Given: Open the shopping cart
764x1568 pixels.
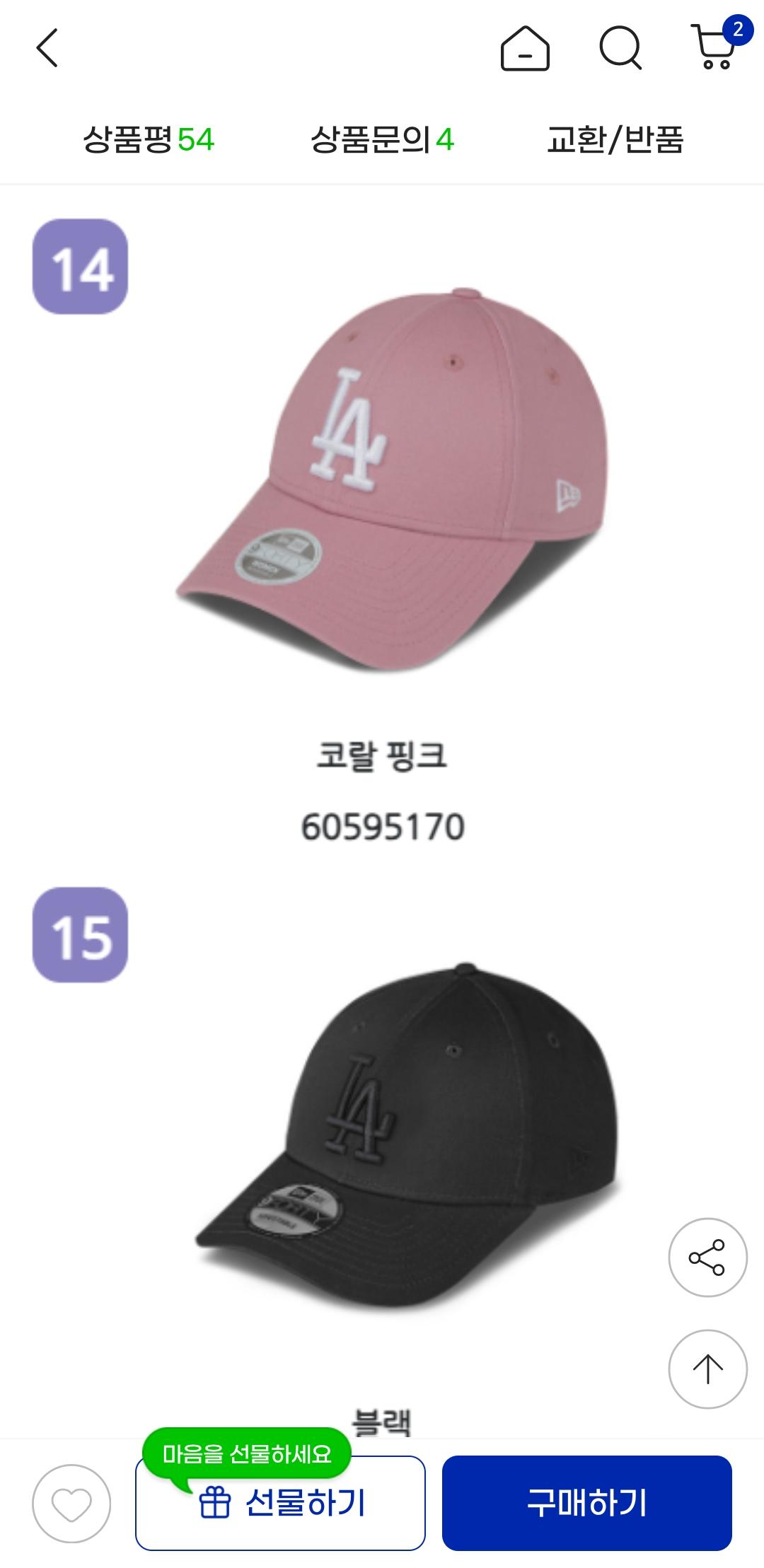Looking at the screenshot, I should [714, 48].
